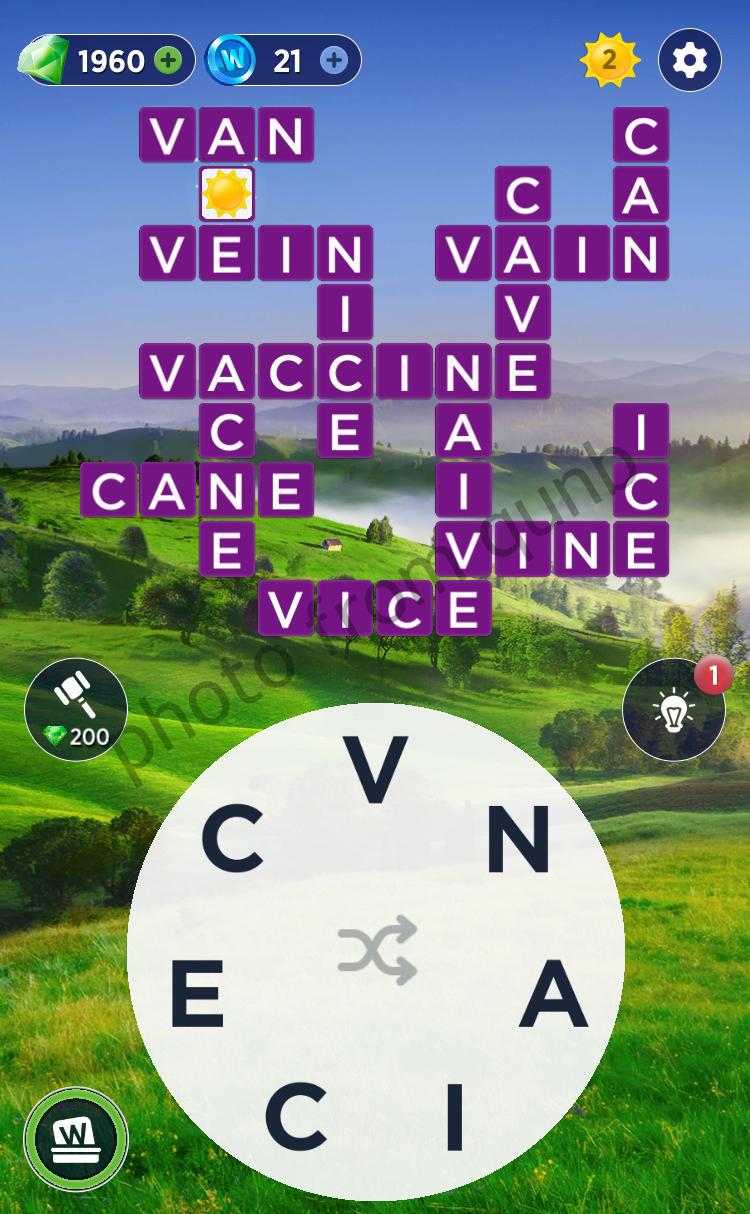This screenshot has height=1214, width=750.
Task: Use the hammer for 200 gems
Action: (x=76, y=708)
